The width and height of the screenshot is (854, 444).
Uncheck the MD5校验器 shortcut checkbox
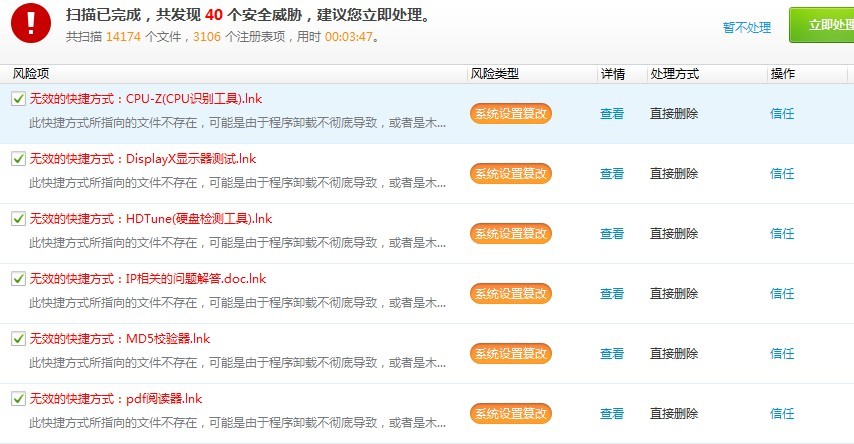point(18,339)
